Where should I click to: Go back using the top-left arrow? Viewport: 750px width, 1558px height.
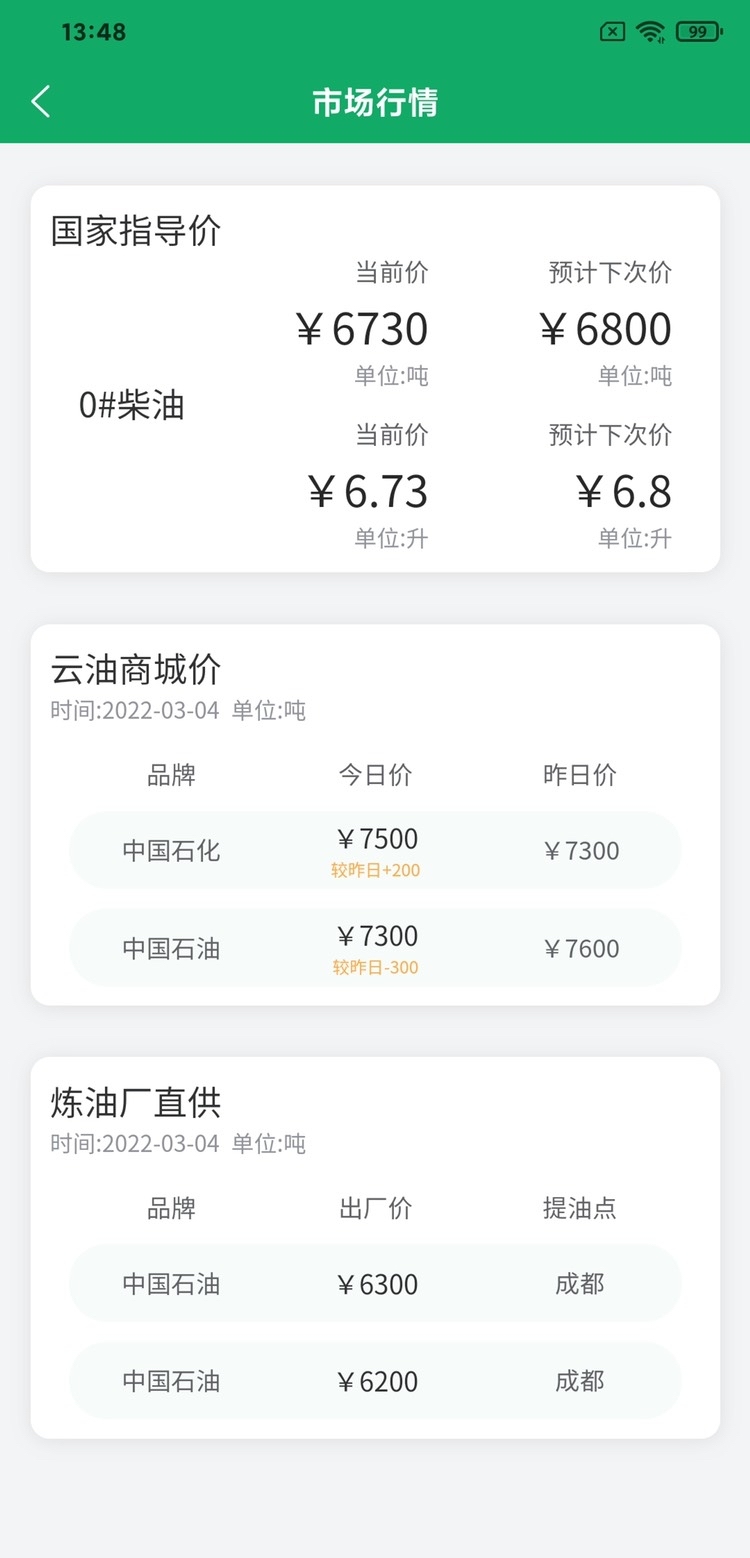(40, 102)
